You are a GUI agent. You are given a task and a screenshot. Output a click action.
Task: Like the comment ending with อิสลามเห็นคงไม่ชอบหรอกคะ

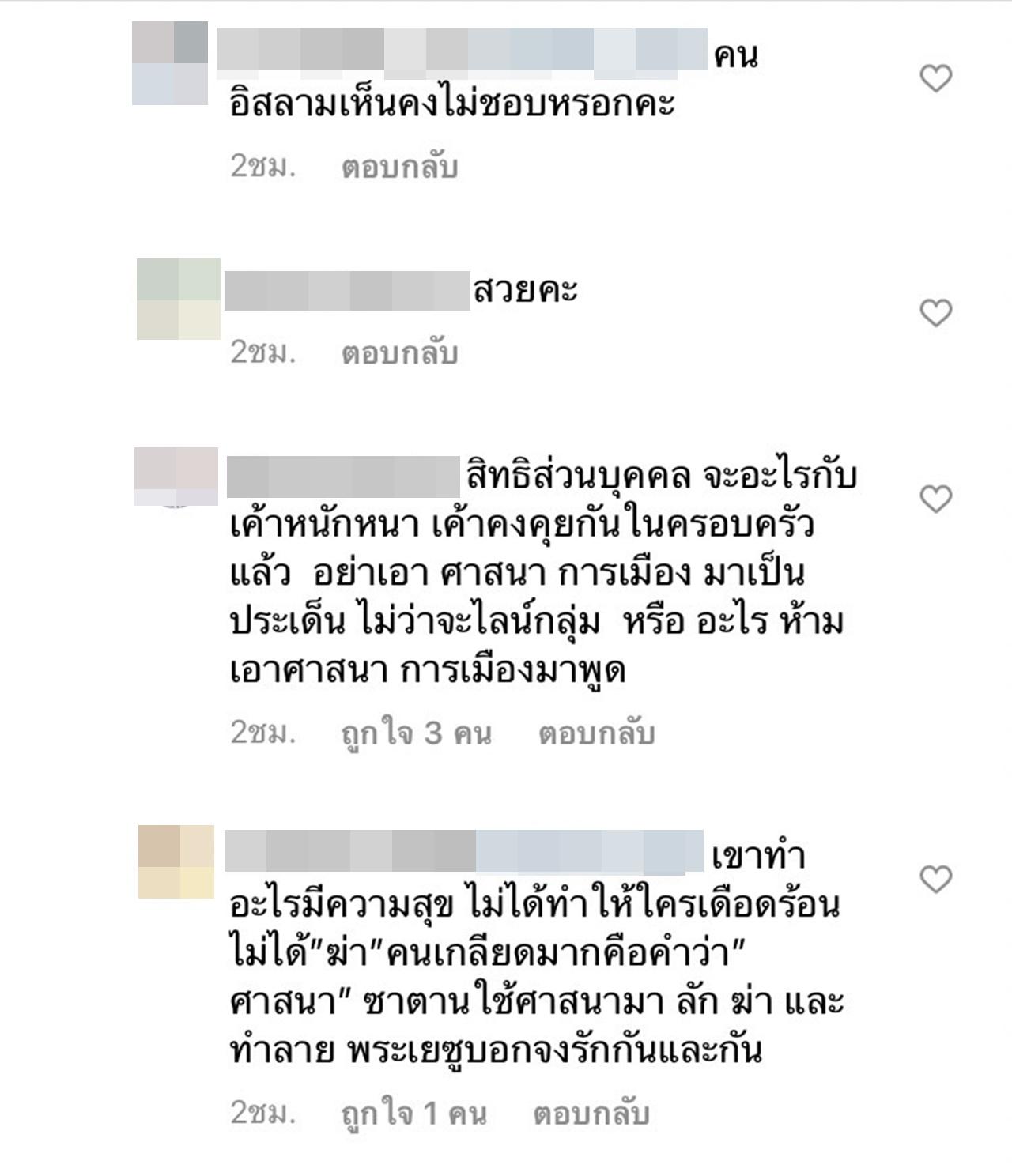coord(936,78)
